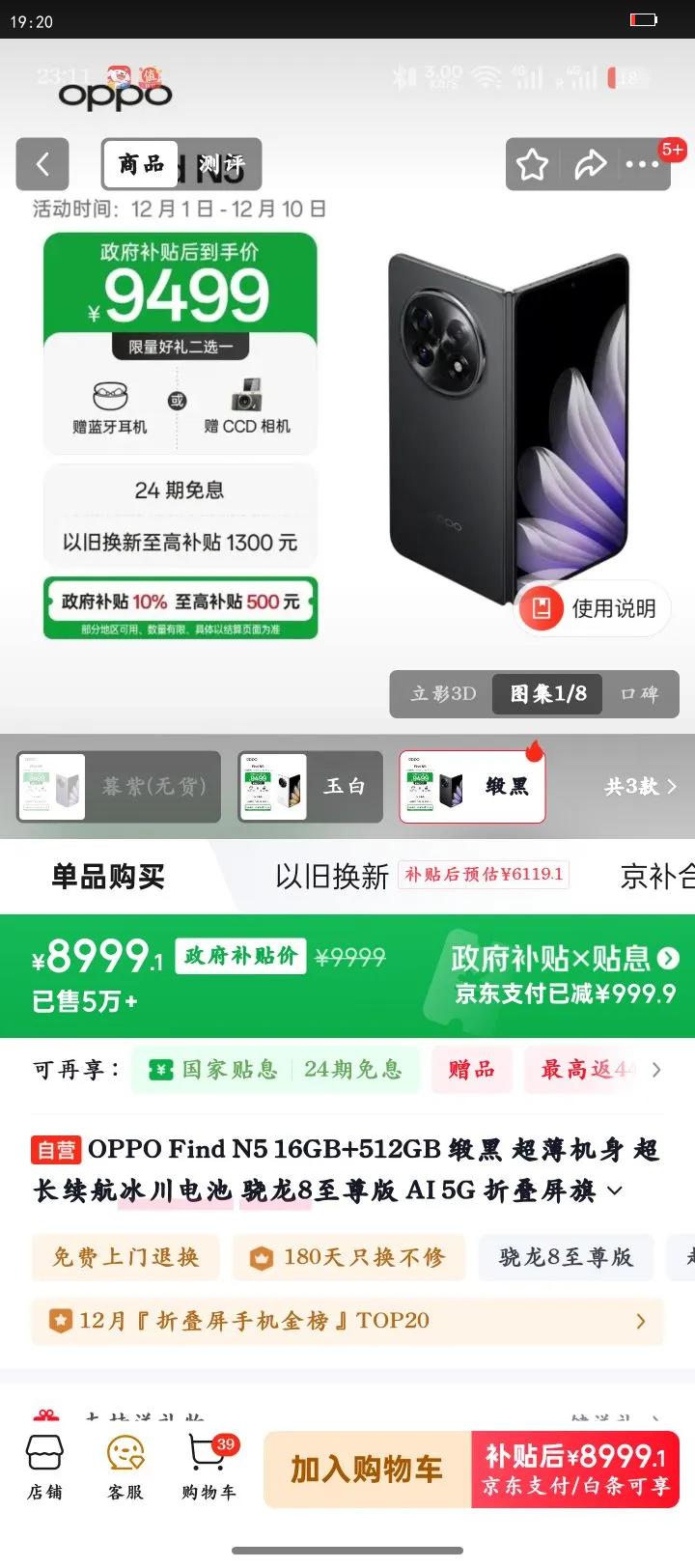
Task: Expand 共3款 to see all color models
Action: point(640,786)
